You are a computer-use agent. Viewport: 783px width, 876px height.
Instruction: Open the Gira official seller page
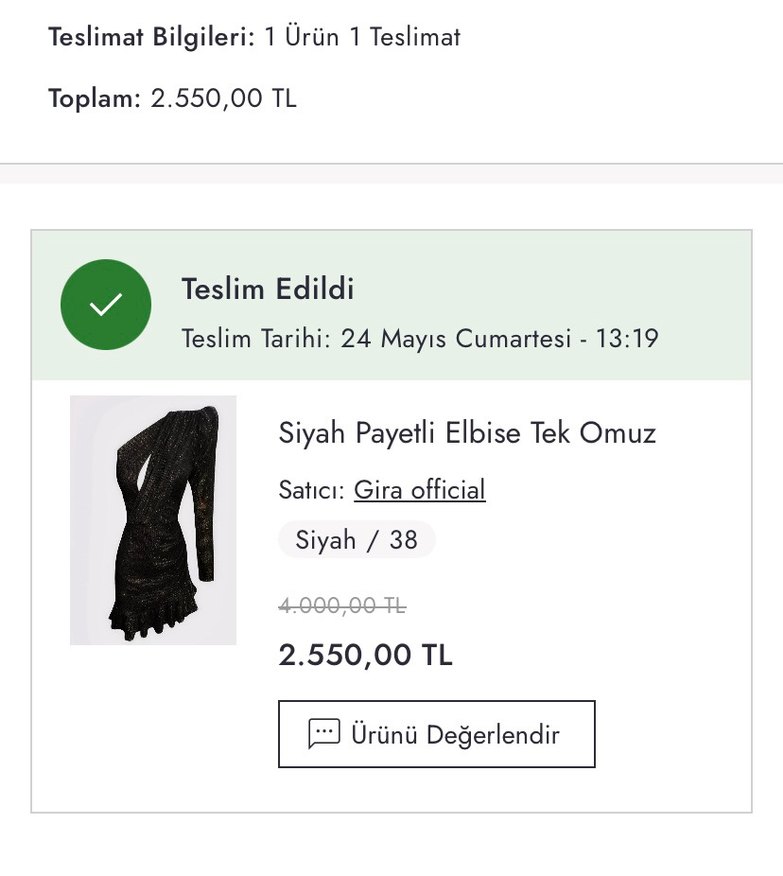click(418, 490)
